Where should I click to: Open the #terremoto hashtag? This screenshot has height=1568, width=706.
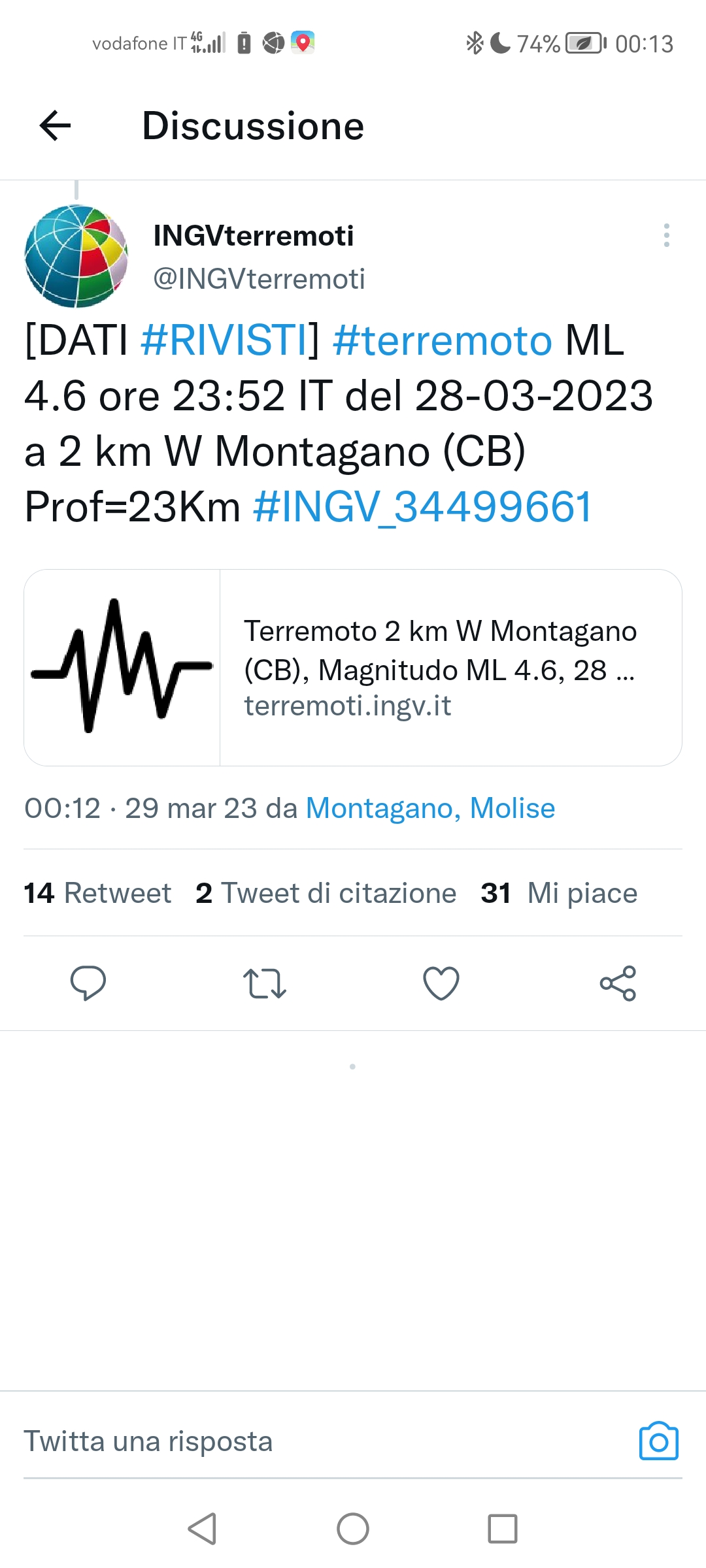point(443,340)
